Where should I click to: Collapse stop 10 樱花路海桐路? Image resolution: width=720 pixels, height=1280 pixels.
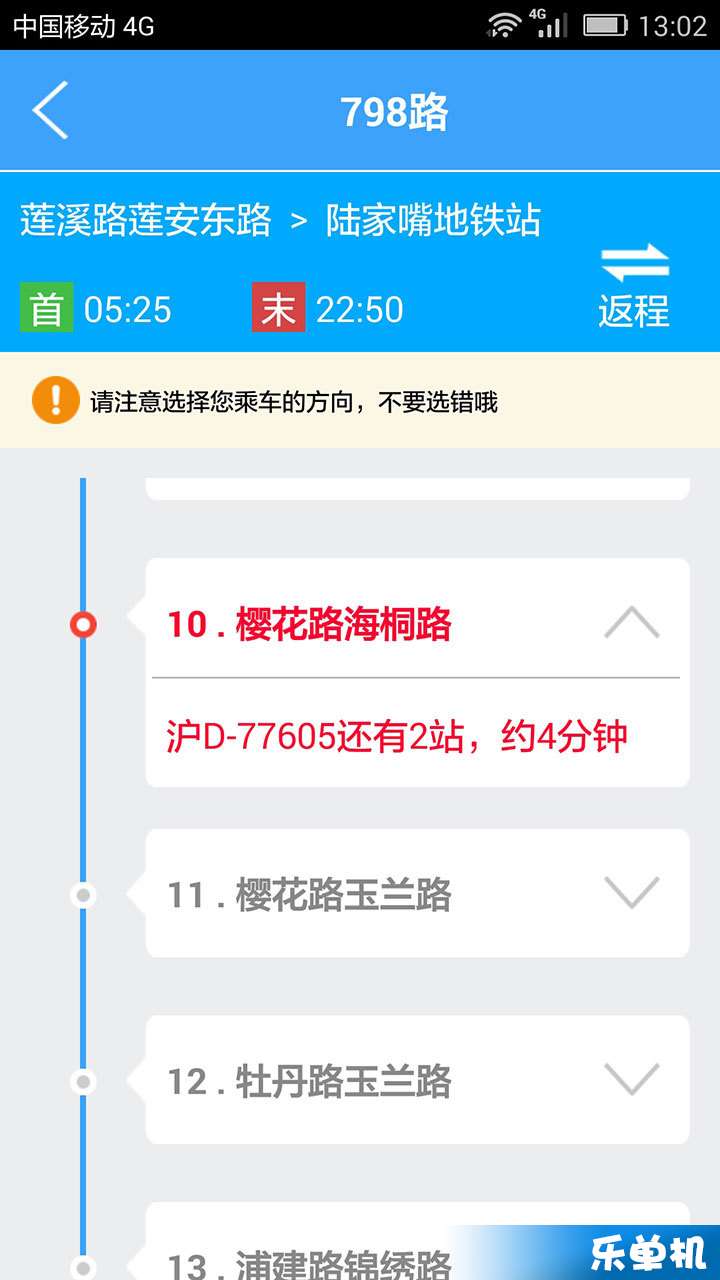[631, 624]
